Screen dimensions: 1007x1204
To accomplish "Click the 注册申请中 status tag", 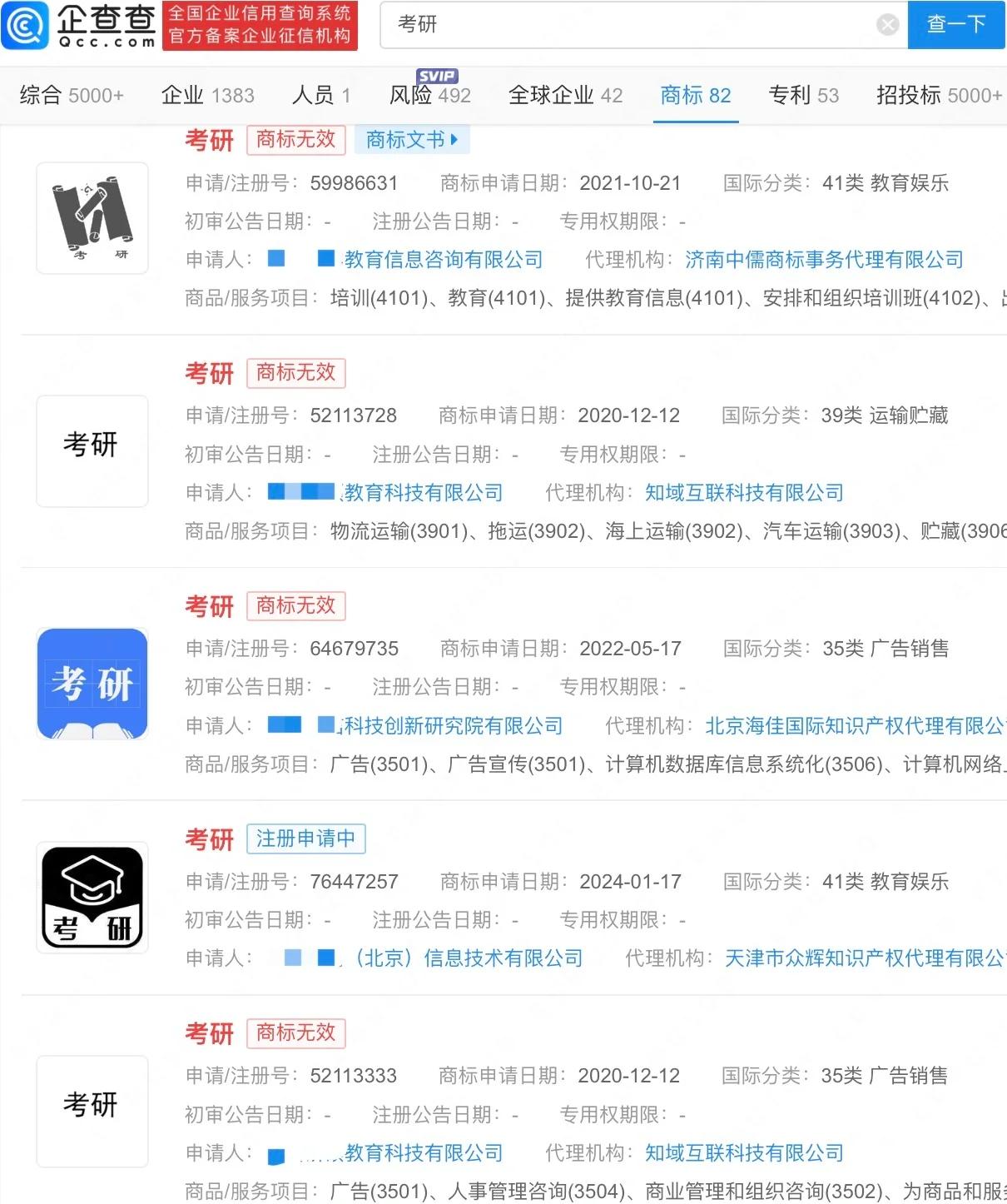I will [x=306, y=839].
